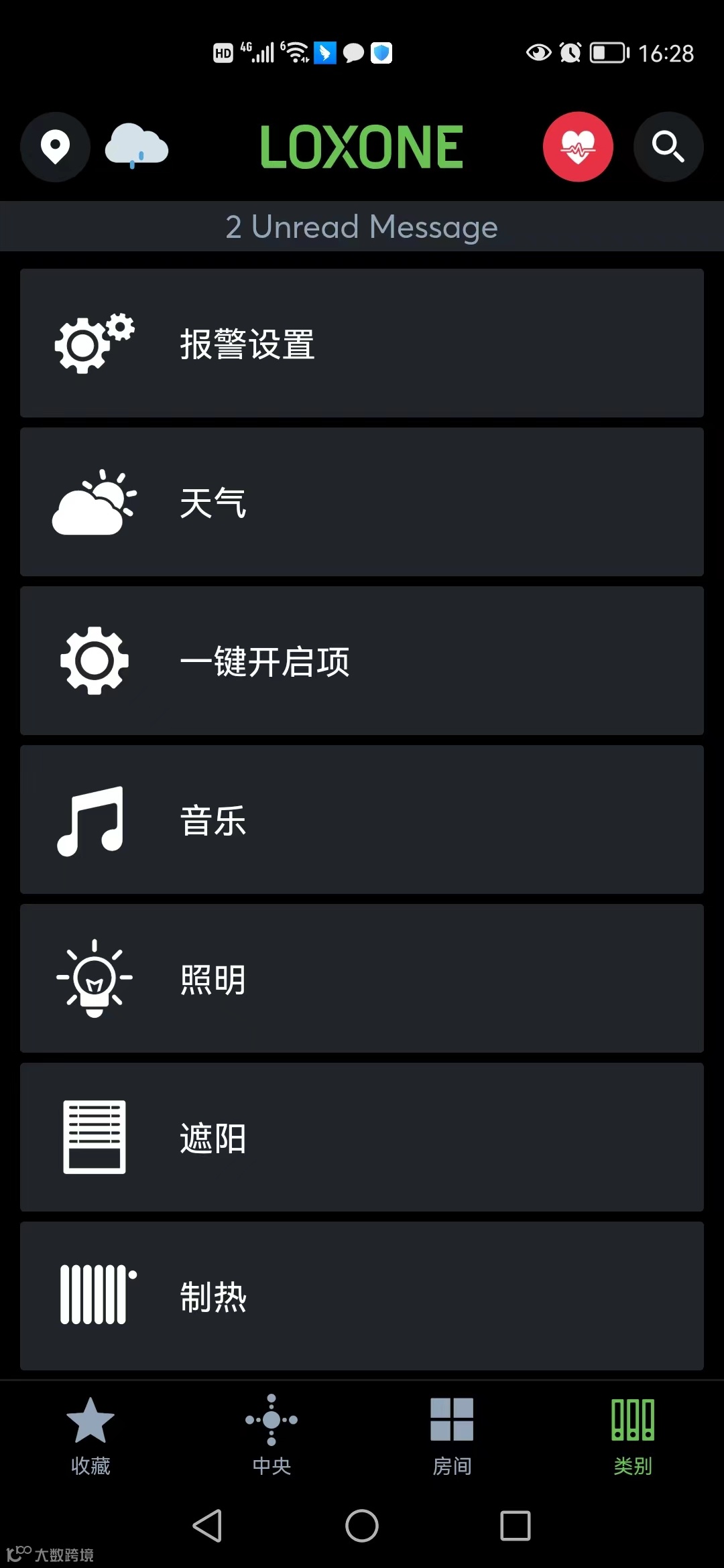The height and width of the screenshot is (1568, 724).
Task: View the 2 Unread Message banner
Action: (x=362, y=227)
